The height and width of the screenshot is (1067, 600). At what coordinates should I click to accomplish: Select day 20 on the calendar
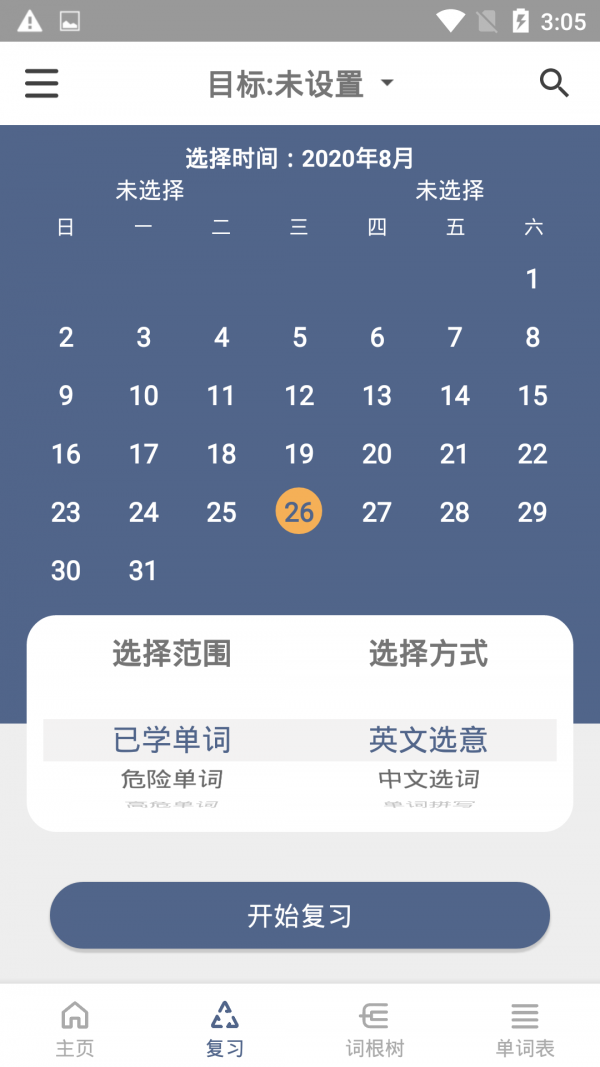[377, 454]
